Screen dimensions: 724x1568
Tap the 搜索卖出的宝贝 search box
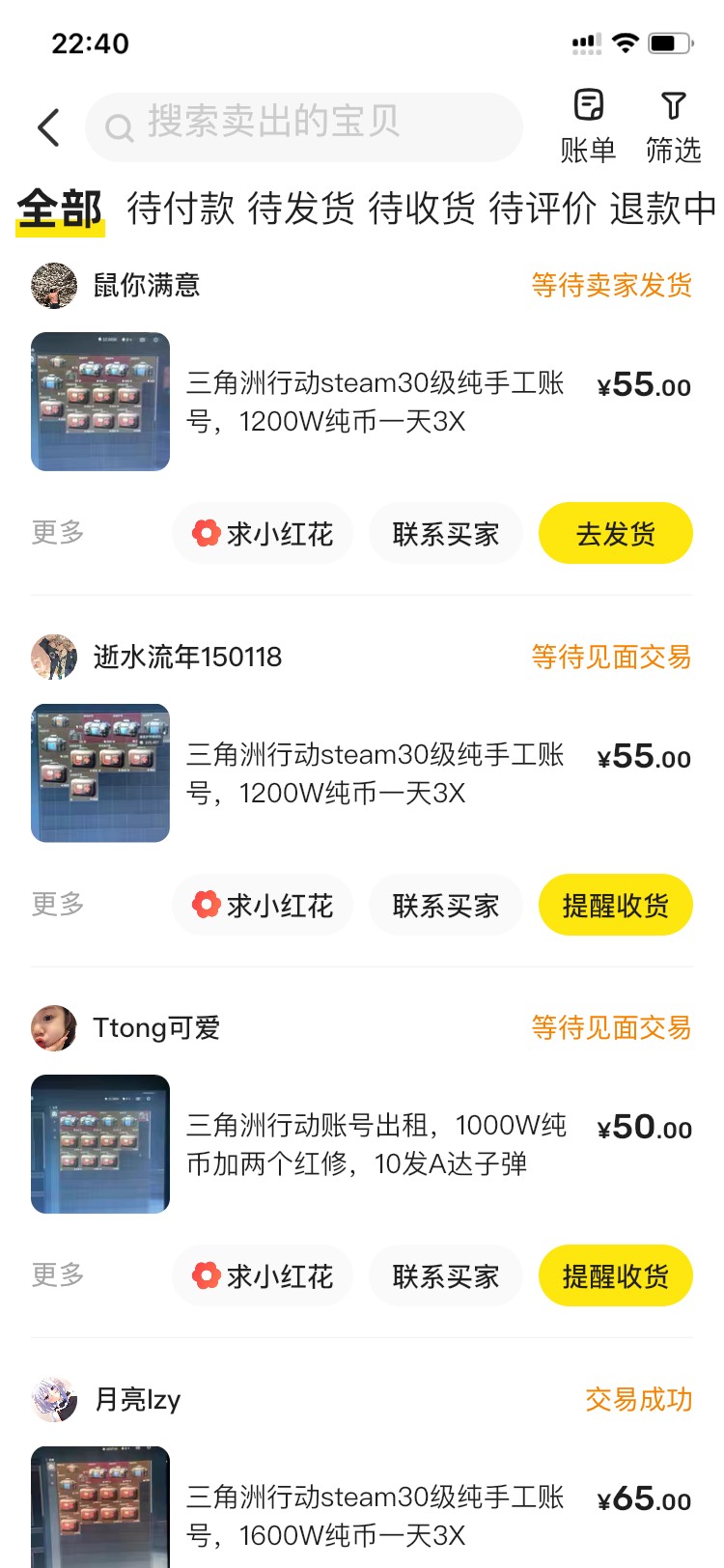click(x=304, y=126)
